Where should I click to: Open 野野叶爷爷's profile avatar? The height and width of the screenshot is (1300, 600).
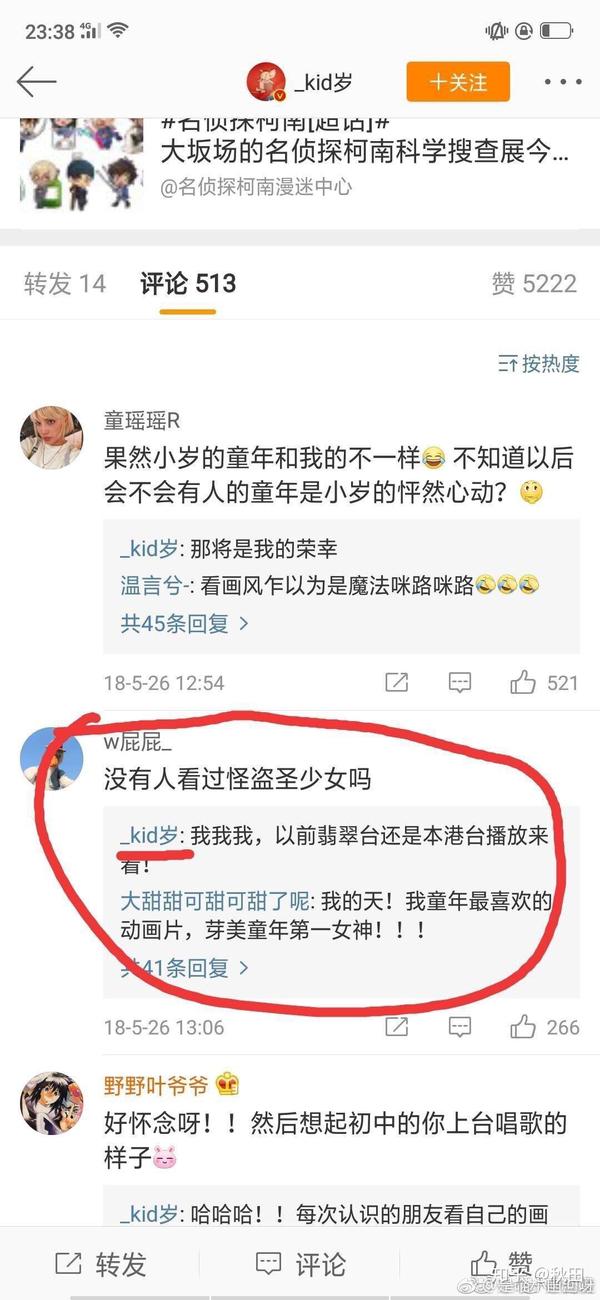pyautogui.click(x=51, y=1102)
